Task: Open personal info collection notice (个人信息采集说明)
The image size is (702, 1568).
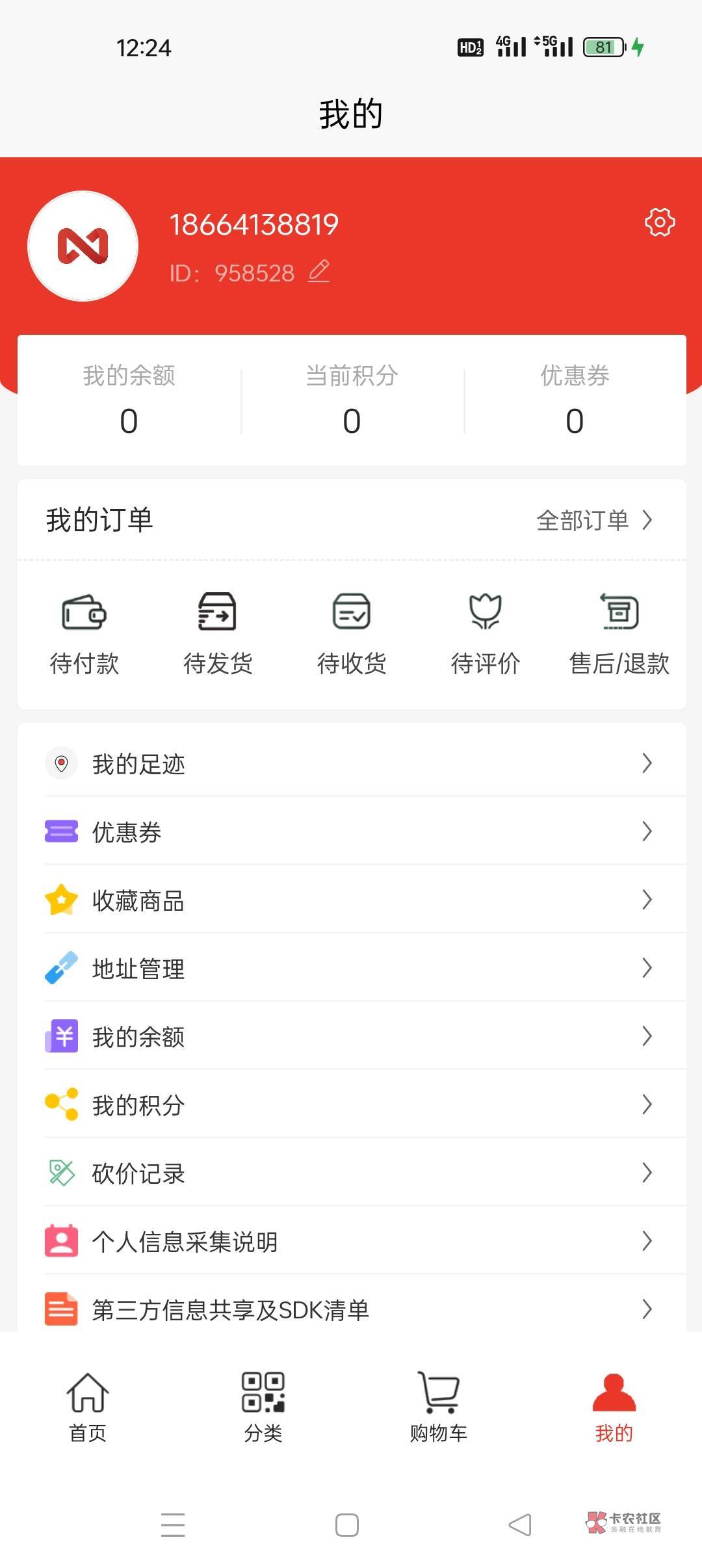Action: (351, 1241)
